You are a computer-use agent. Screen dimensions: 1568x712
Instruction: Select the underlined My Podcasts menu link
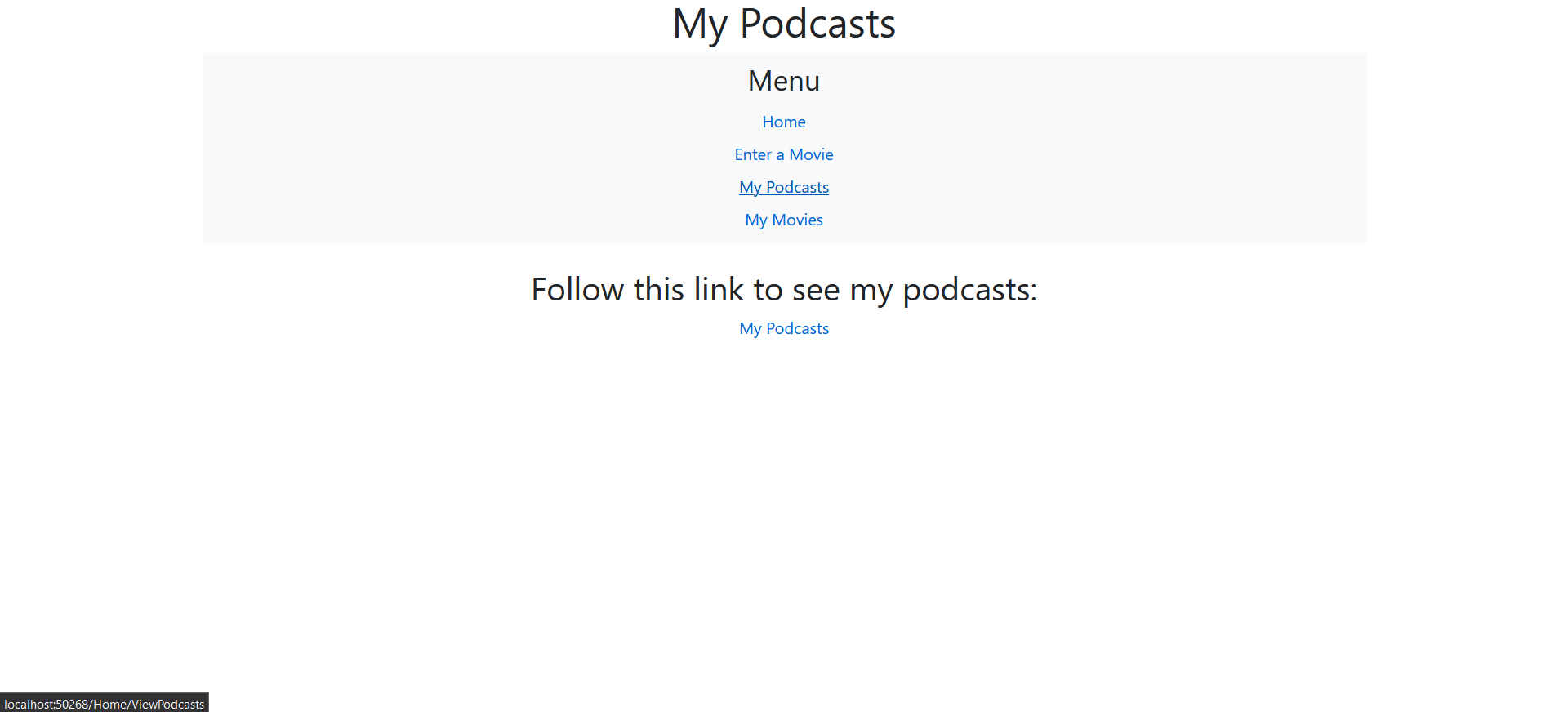click(x=783, y=187)
